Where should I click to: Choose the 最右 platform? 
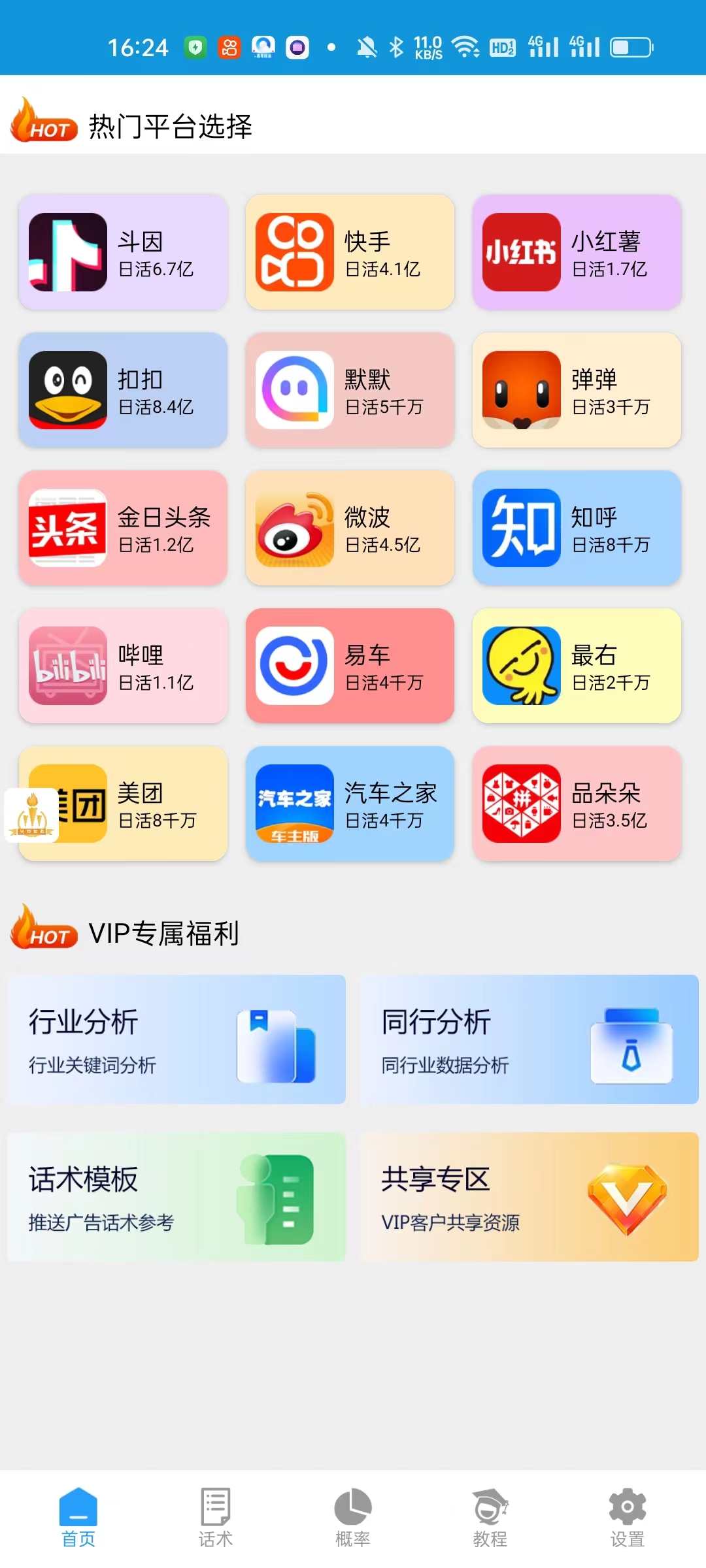pyautogui.click(x=577, y=666)
